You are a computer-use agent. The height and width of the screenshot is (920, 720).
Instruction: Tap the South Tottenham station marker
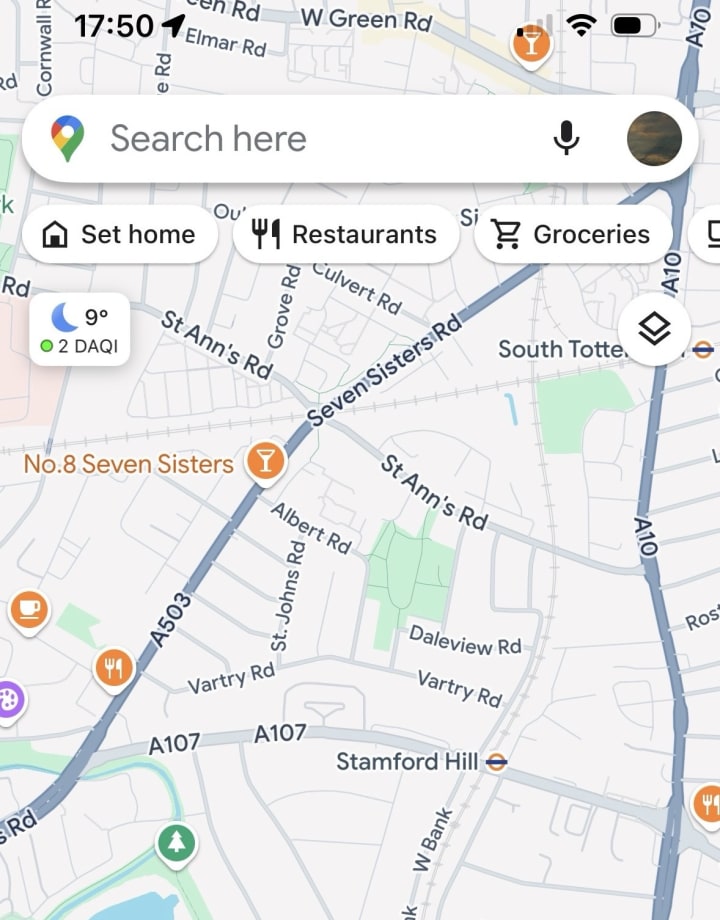coord(703,350)
